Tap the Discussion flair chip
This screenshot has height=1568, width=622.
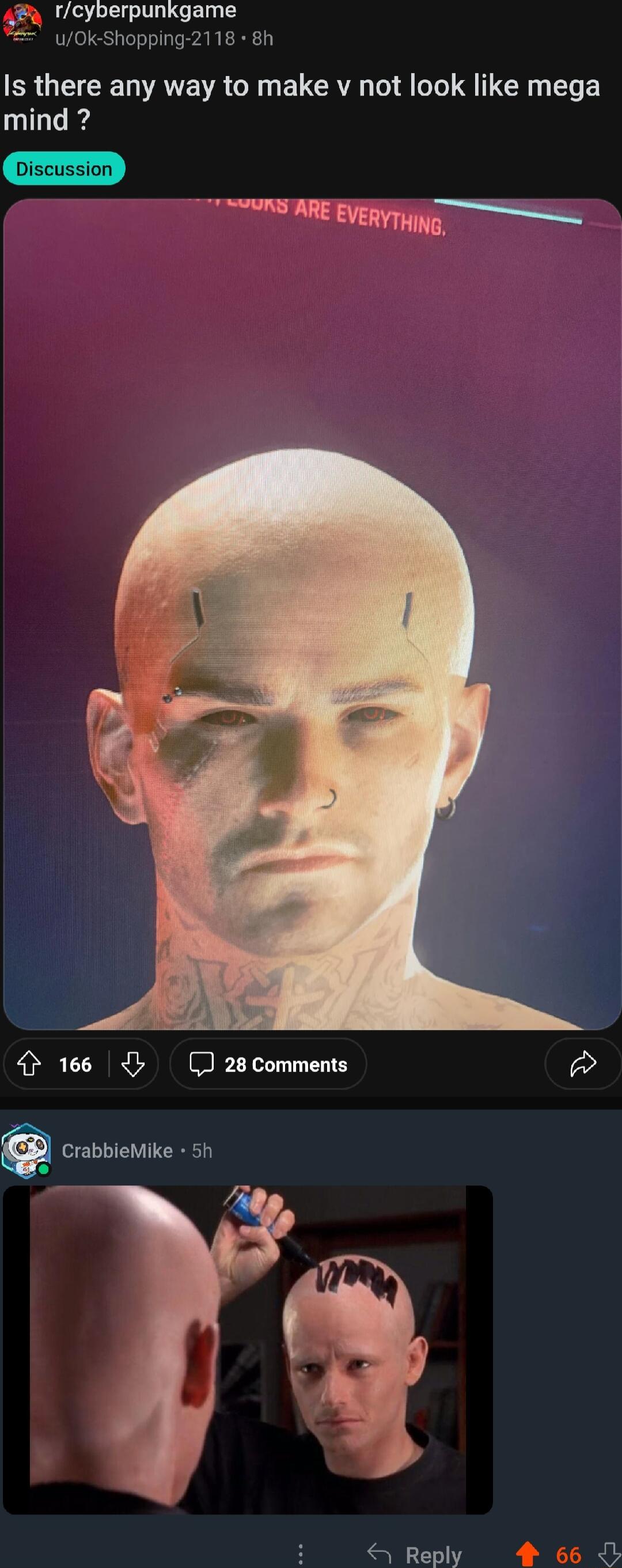pyautogui.click(x=64, y=169)
